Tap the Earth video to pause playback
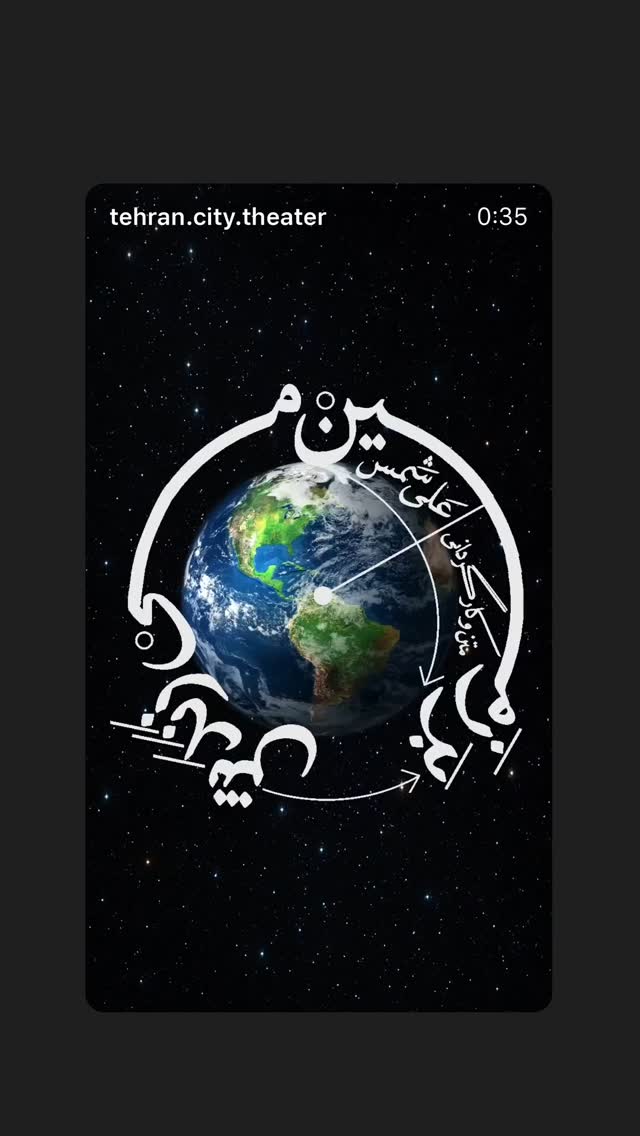640x1136 pixels. tap(319, 598)
